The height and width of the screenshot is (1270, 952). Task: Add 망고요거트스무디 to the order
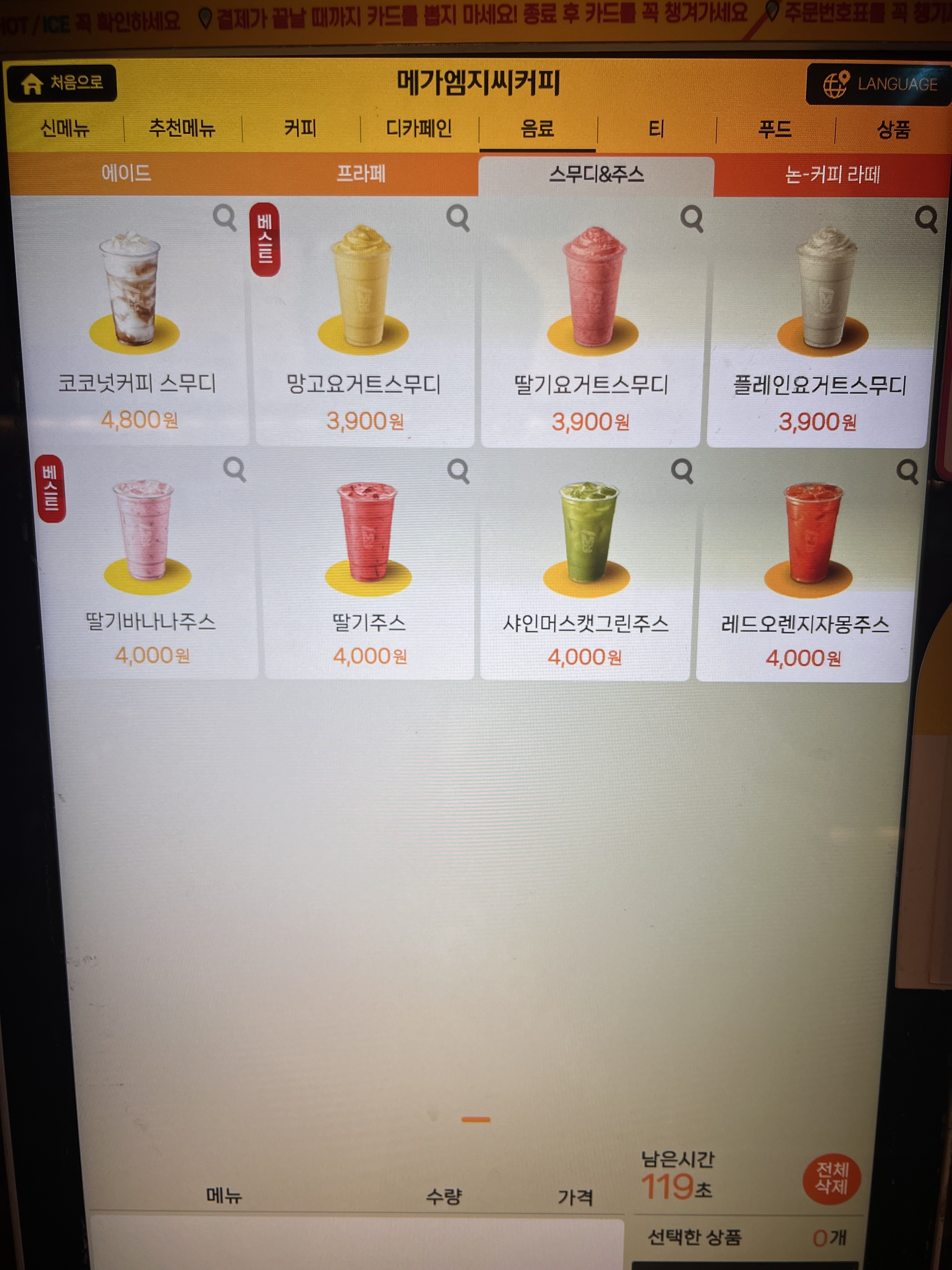[363, 322]
